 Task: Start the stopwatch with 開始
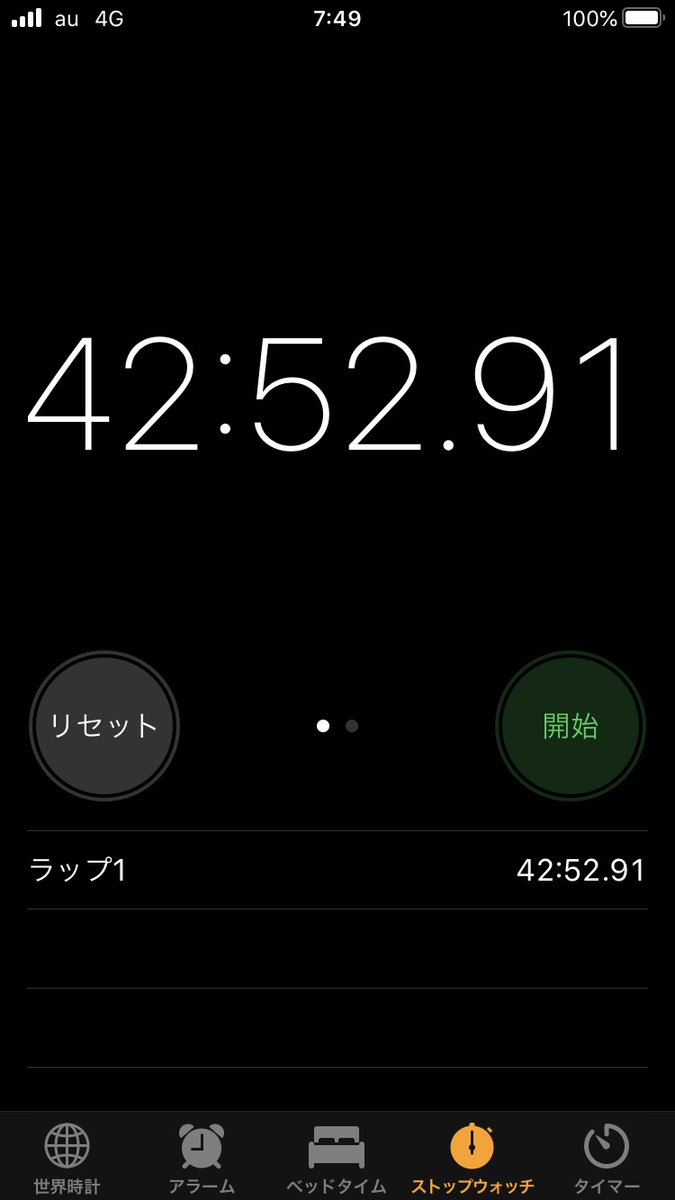point(570,726)
